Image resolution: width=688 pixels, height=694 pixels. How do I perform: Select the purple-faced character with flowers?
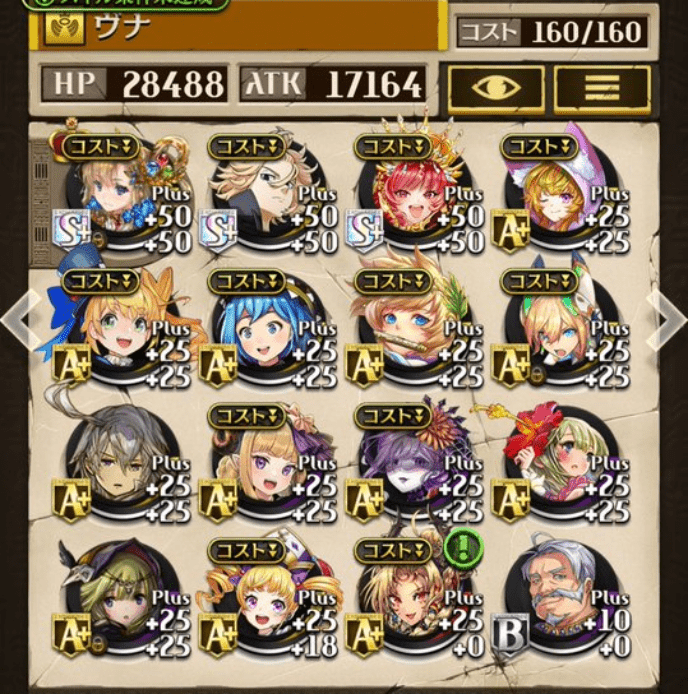(x=408, y=463)
